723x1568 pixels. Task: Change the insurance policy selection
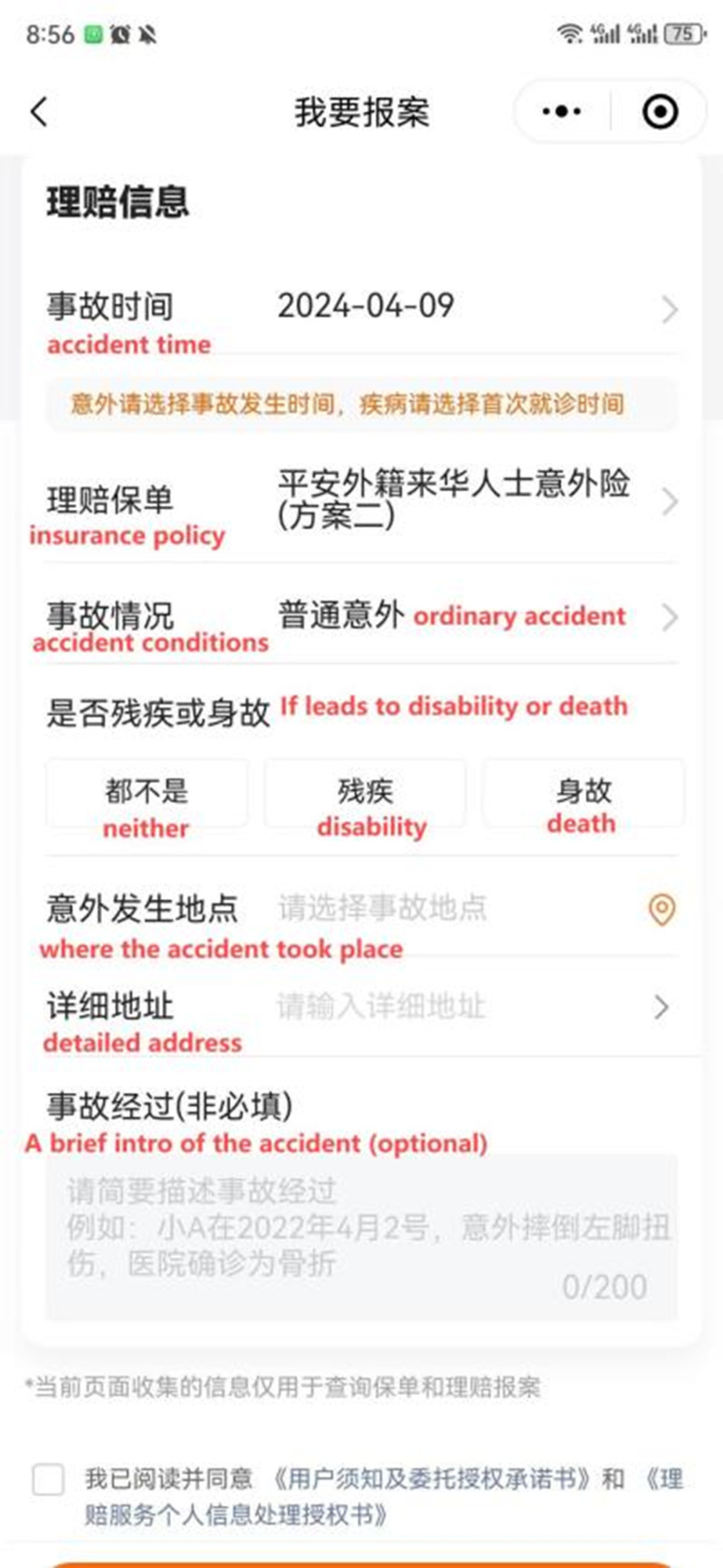(471, 500)
